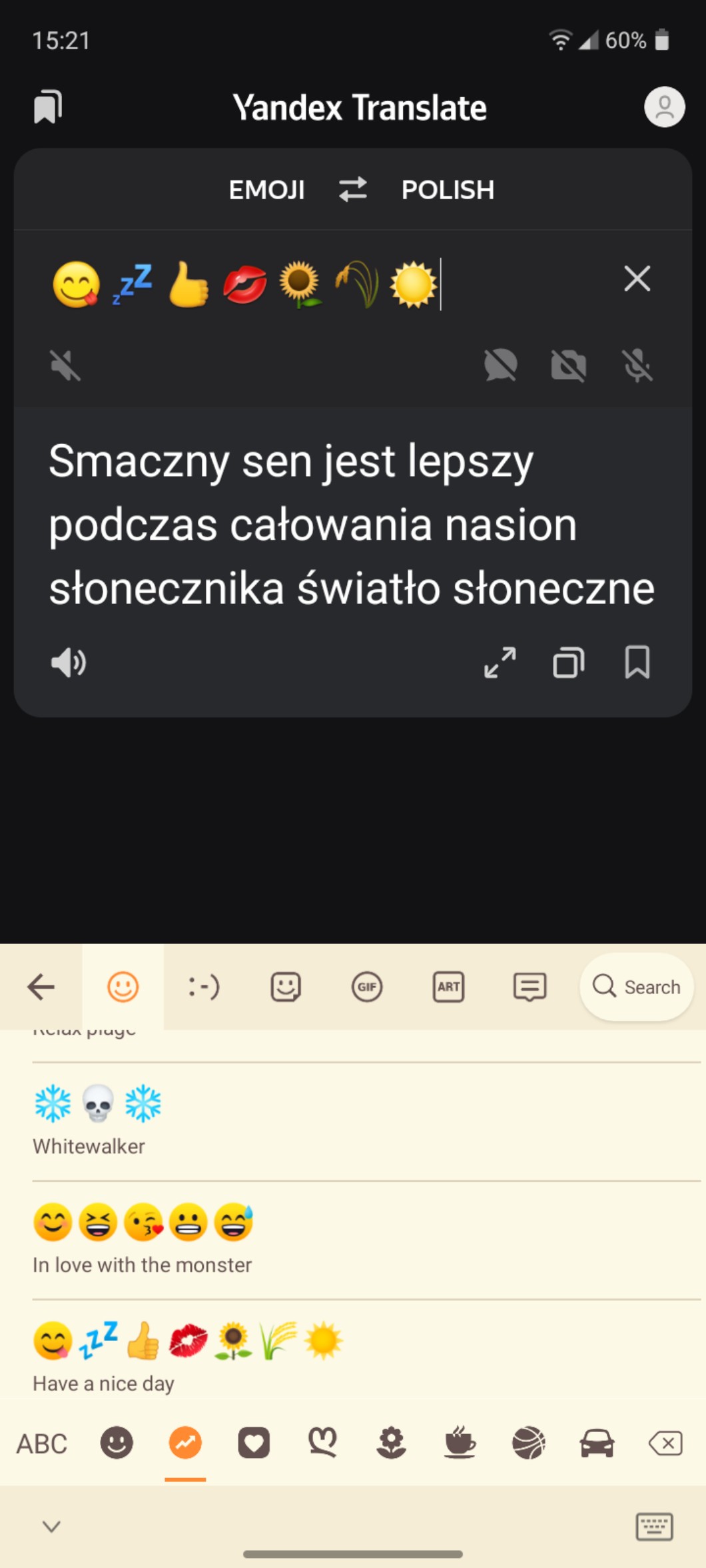Screen dimensions: 706x1568
Task: Go back in keyboard toolbar
Action: click(41, 987)
